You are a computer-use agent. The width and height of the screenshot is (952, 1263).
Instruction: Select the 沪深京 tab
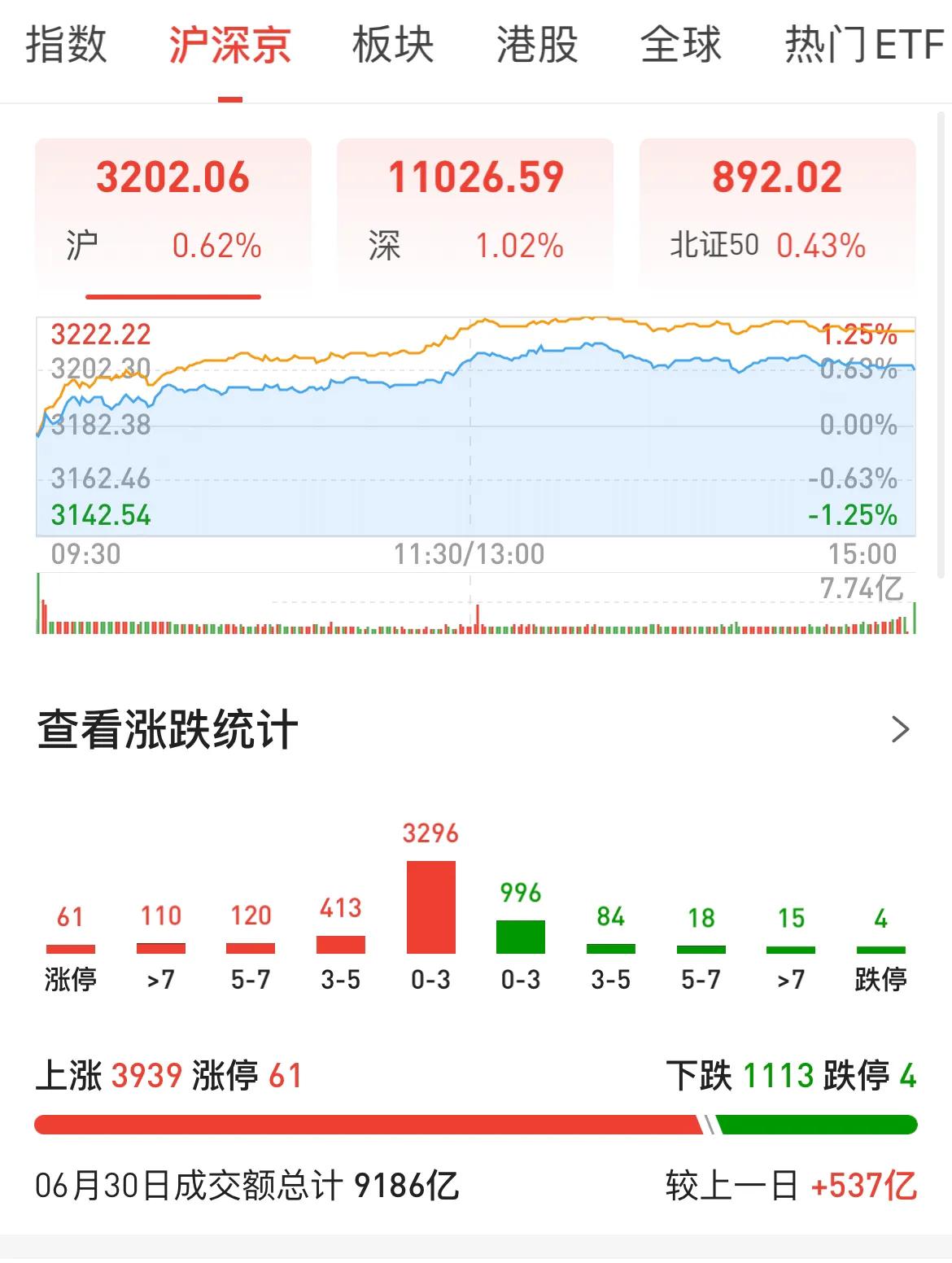pos(229,45)
